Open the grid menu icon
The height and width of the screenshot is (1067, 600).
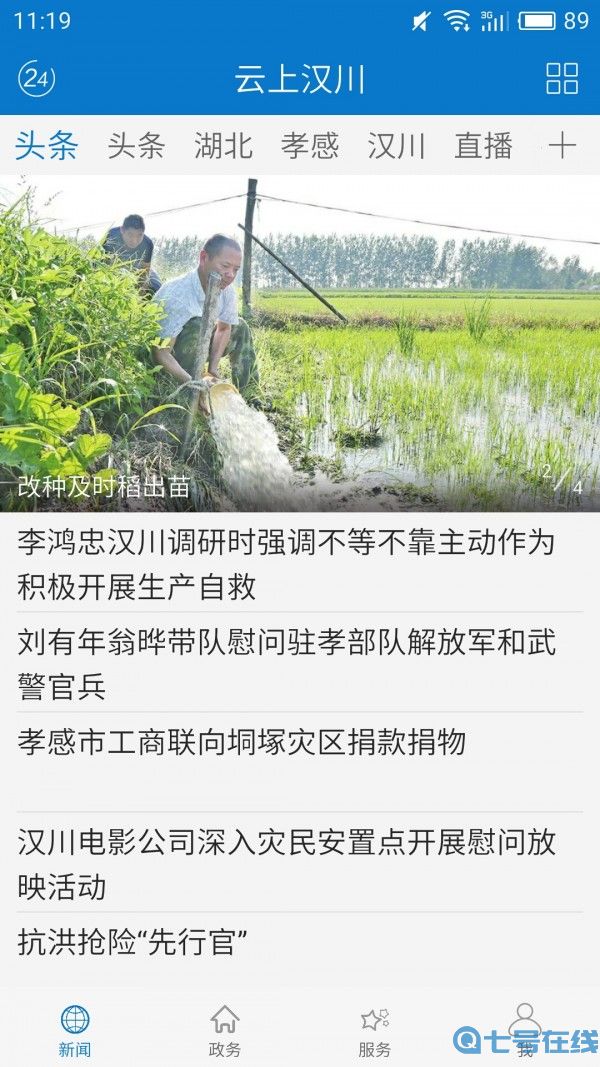(x=562, y=79)
